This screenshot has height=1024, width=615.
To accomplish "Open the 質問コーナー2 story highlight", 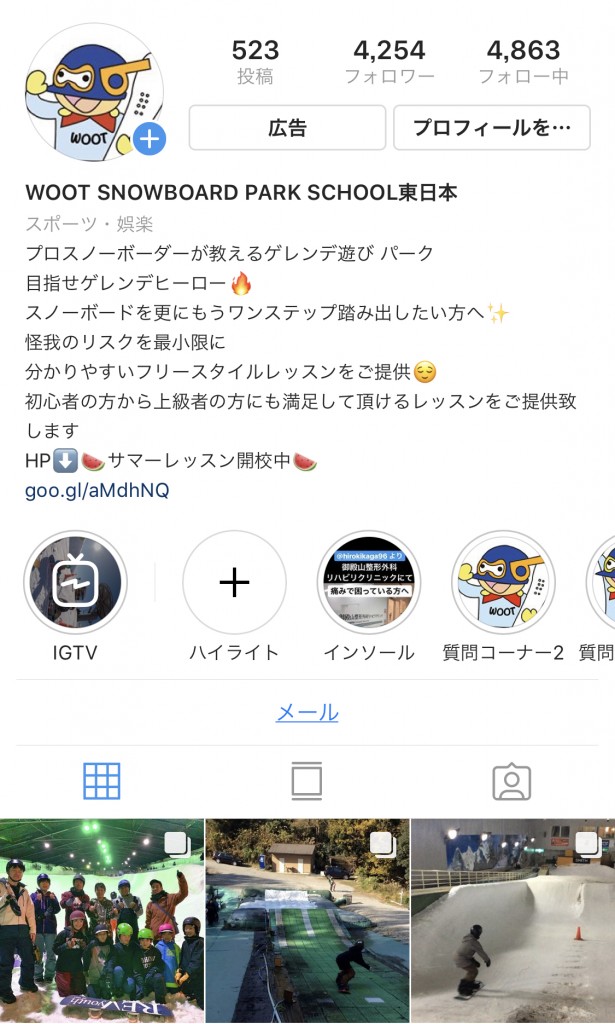I will 503,582.
